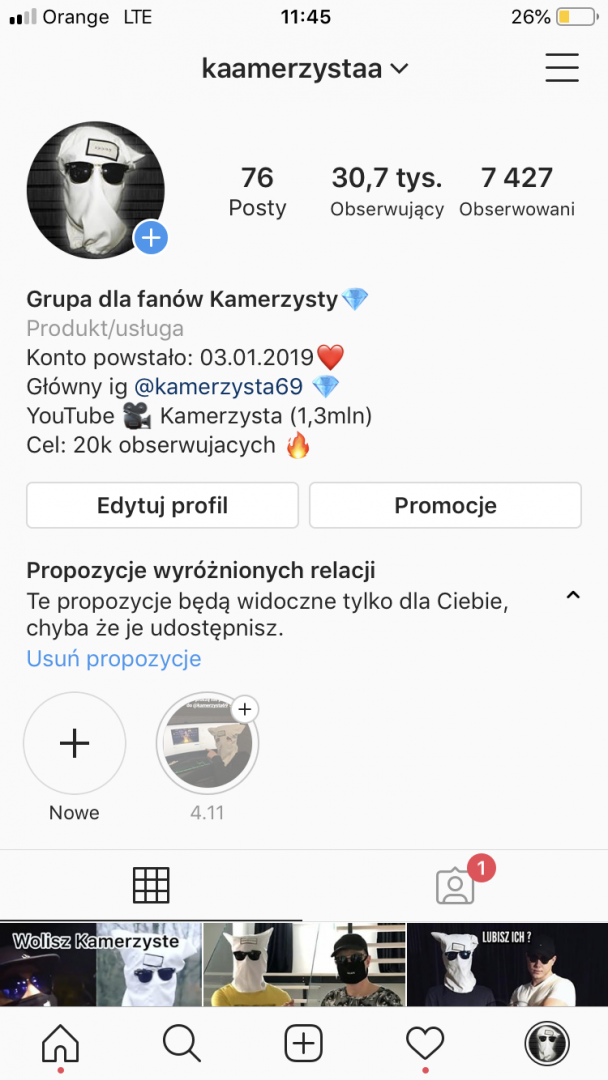Open the search and explore tab

(182, 1044)
